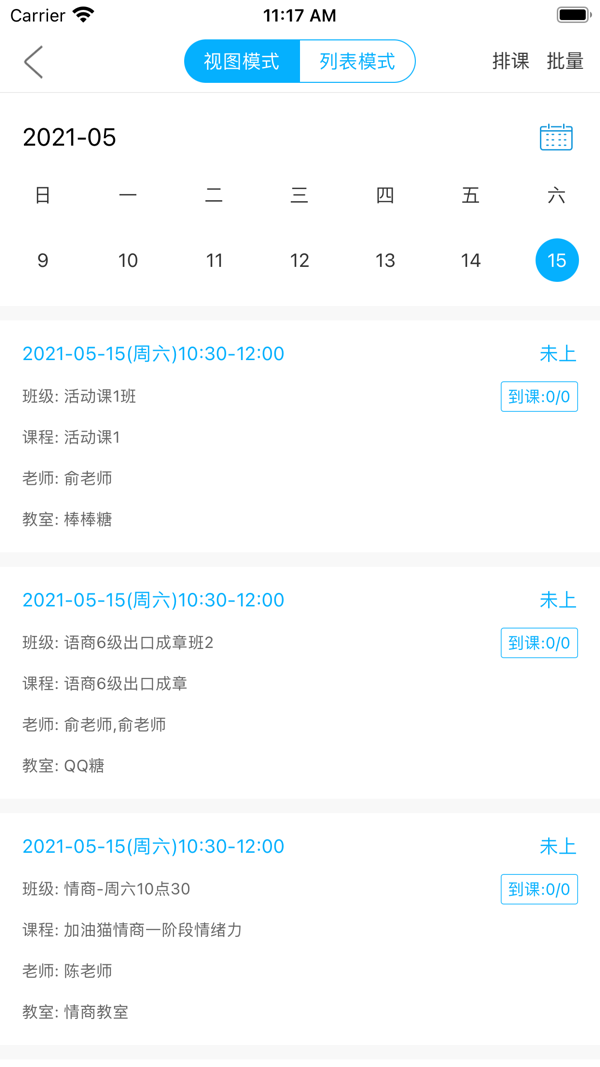The width and height of the screenshot is (600, 1067).
Task: Select date 9 in the week row
Action: pos(42,261)
